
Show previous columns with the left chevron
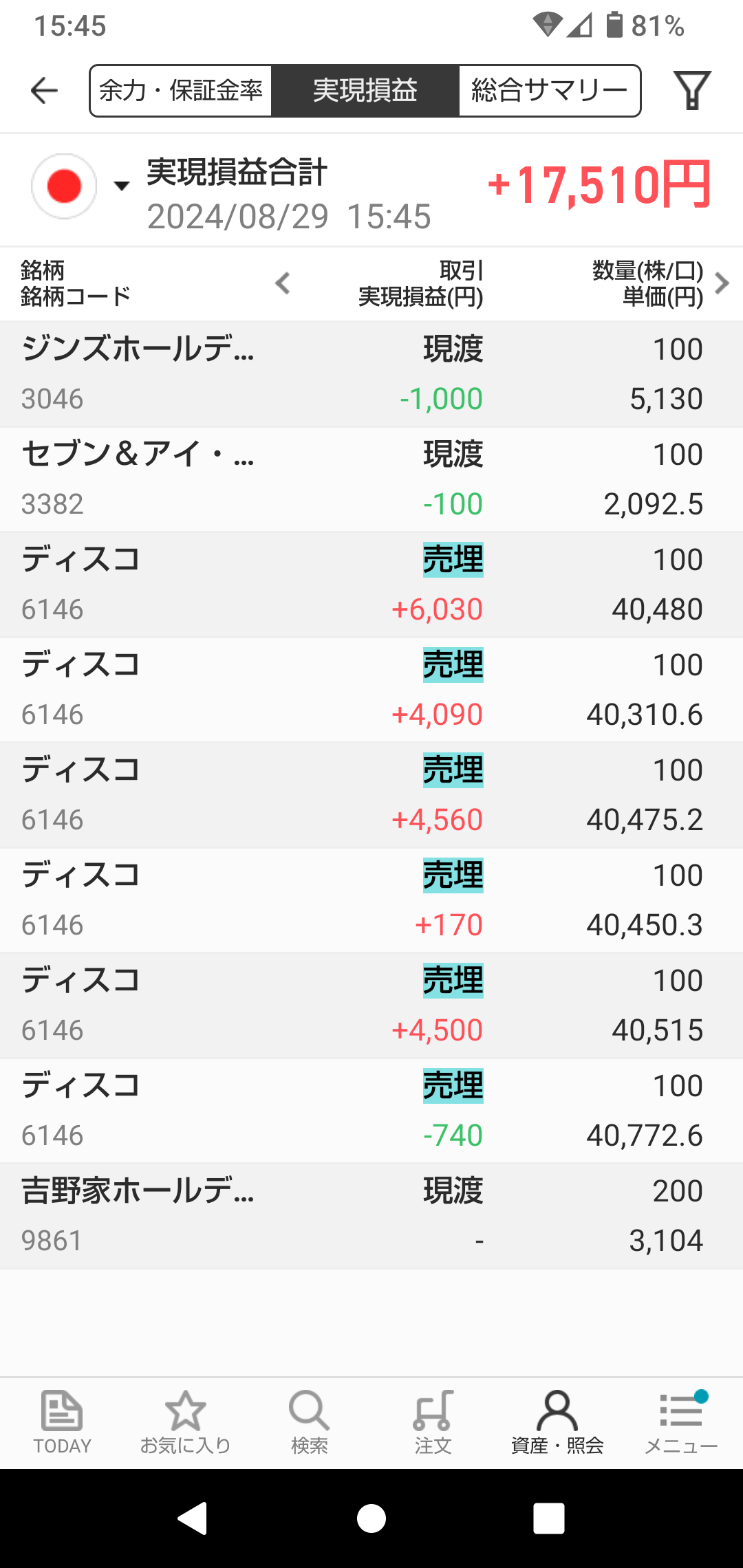(x=283, y=283)
